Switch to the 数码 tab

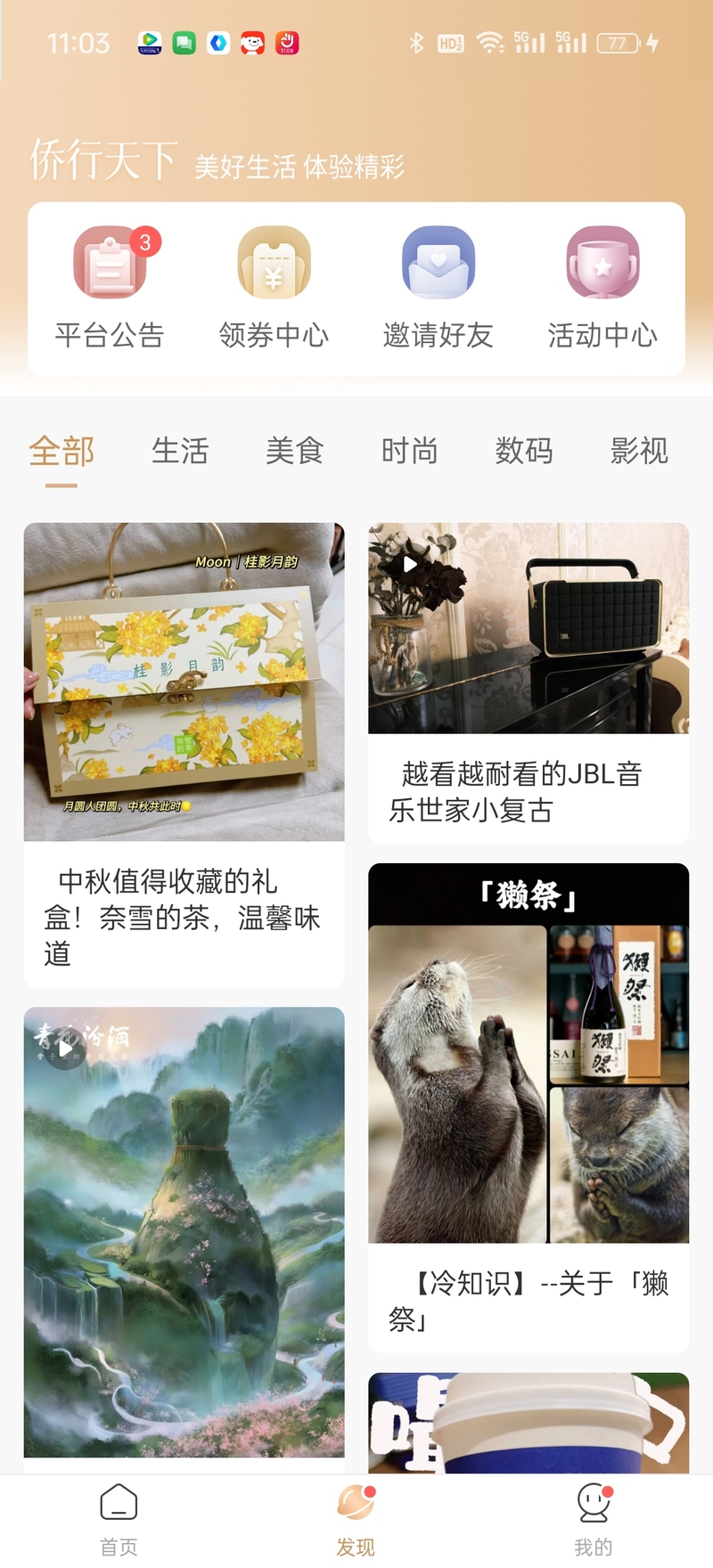click(x=524, y=452)
